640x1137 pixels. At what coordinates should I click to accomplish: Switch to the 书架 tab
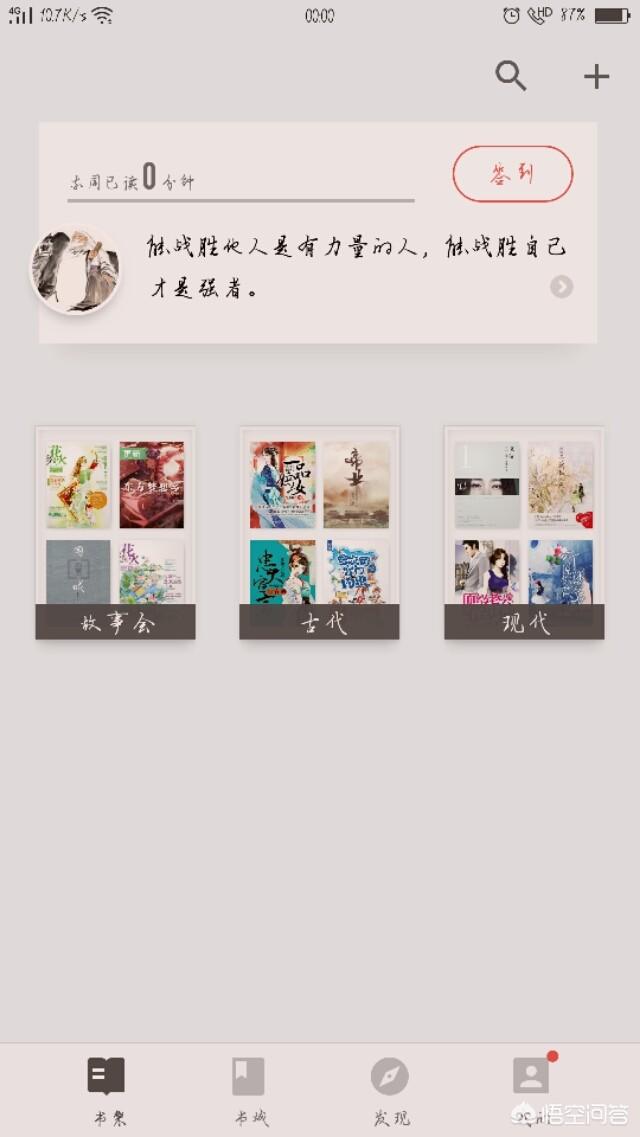click(x=106, y=1088)
